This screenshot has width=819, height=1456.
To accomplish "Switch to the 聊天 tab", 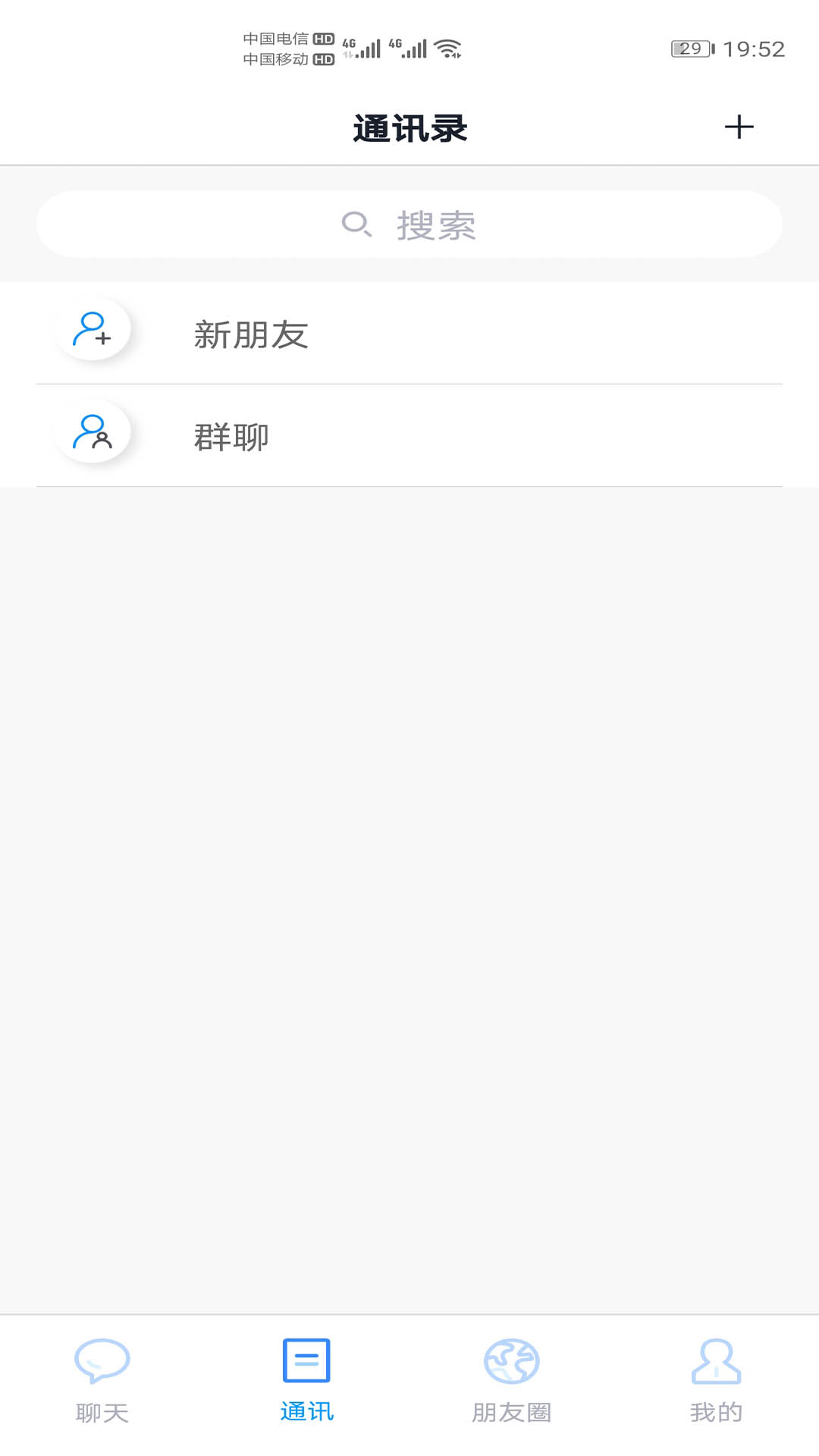I will (x=102, y=1382).
